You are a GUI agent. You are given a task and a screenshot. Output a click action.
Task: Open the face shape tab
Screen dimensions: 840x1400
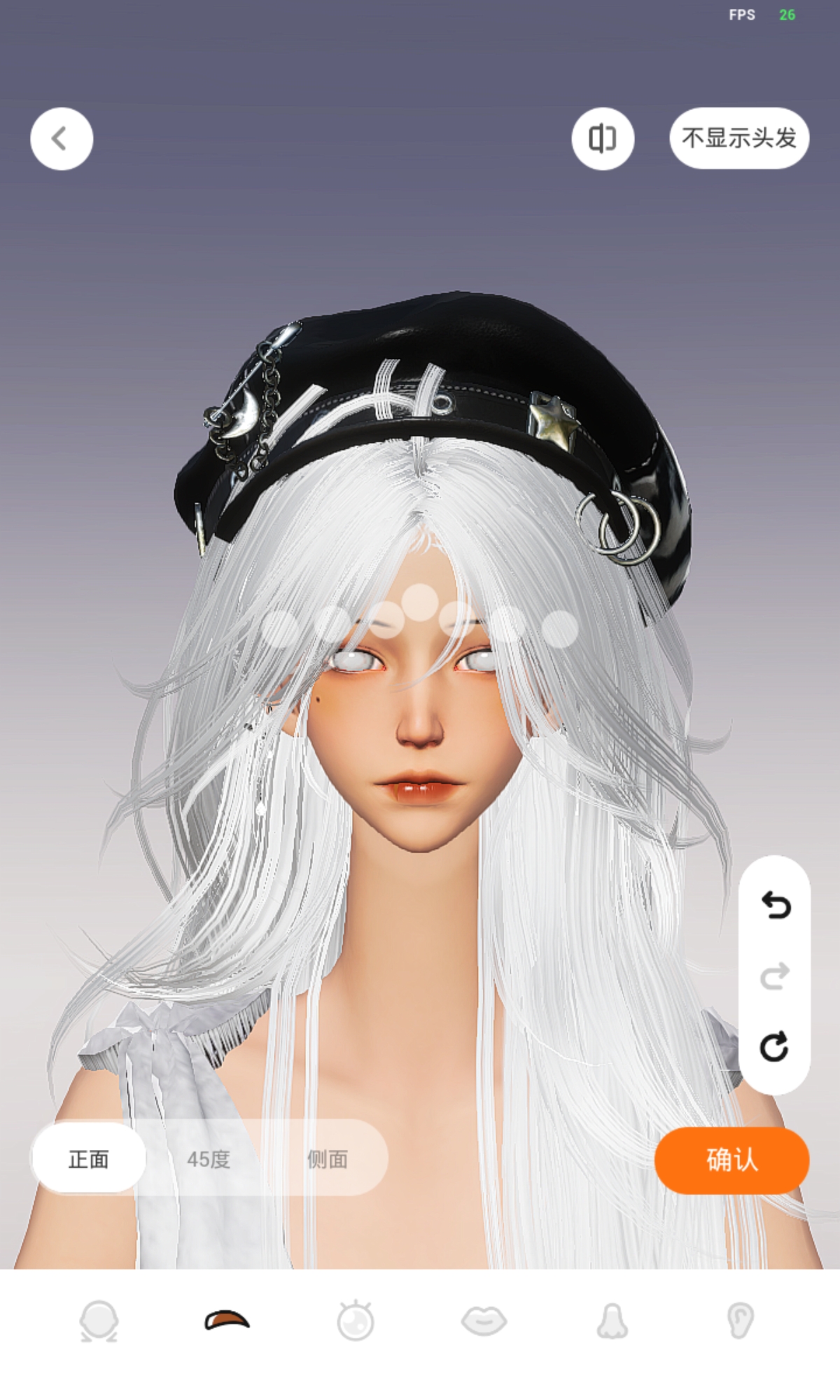click(99, 1321)
